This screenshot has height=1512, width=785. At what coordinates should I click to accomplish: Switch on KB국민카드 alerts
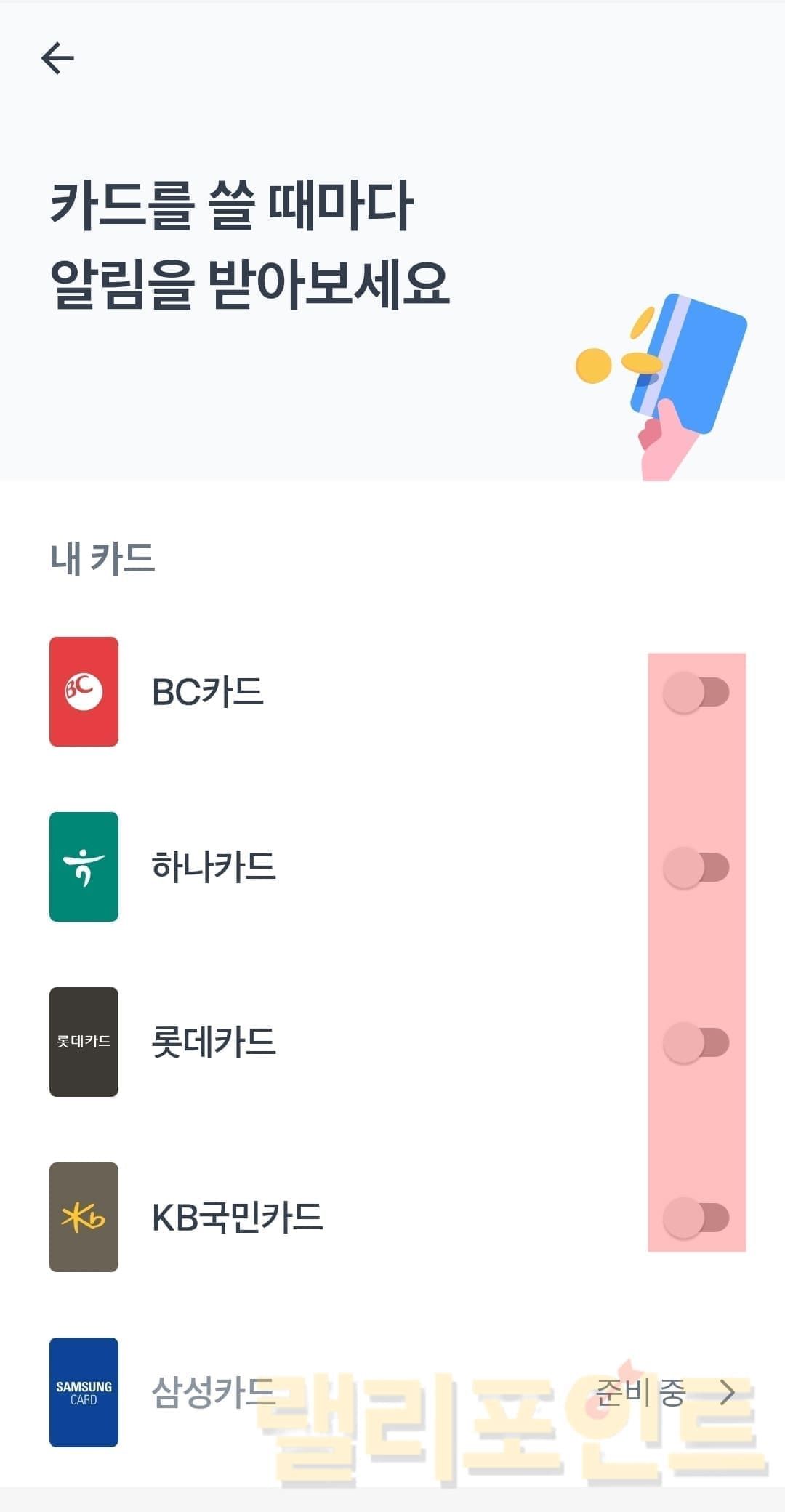pos(696,1218)
